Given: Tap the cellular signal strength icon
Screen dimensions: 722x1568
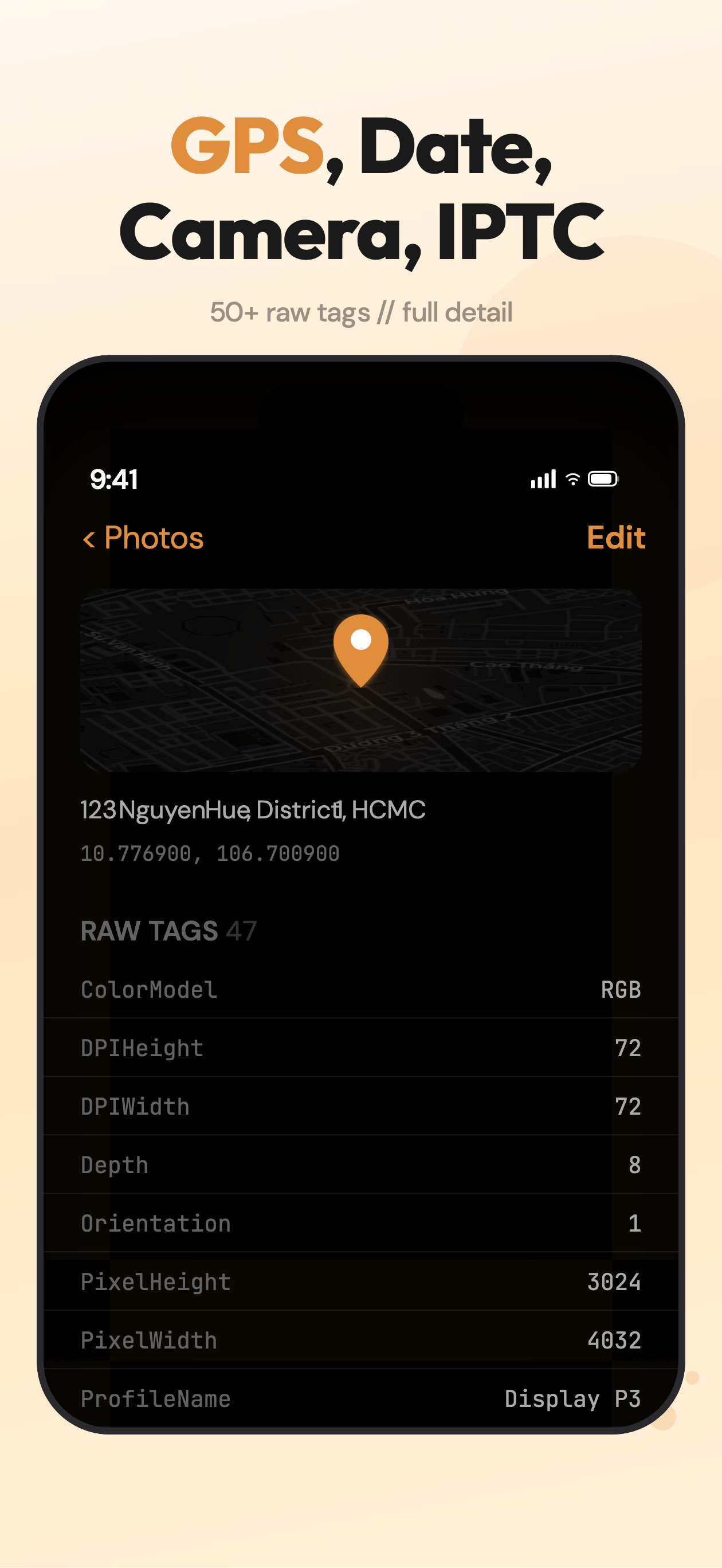Looking at the screenshot, I should tap(543, 479).
